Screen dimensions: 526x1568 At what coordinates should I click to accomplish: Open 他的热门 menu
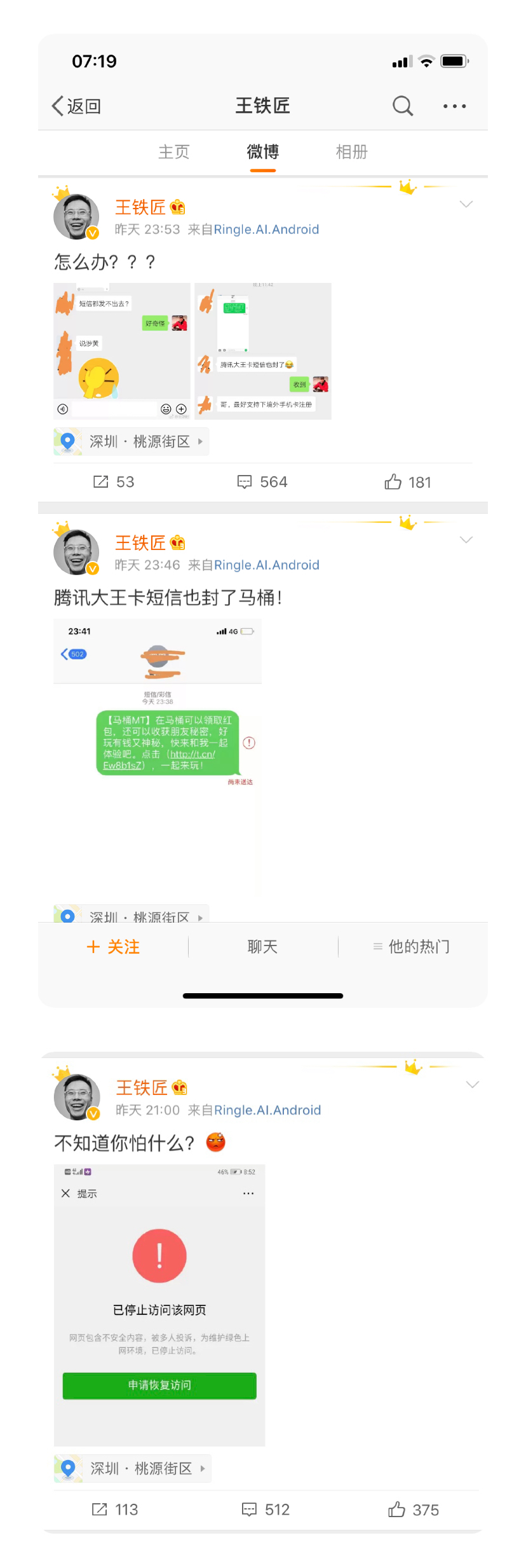point(412,947)
